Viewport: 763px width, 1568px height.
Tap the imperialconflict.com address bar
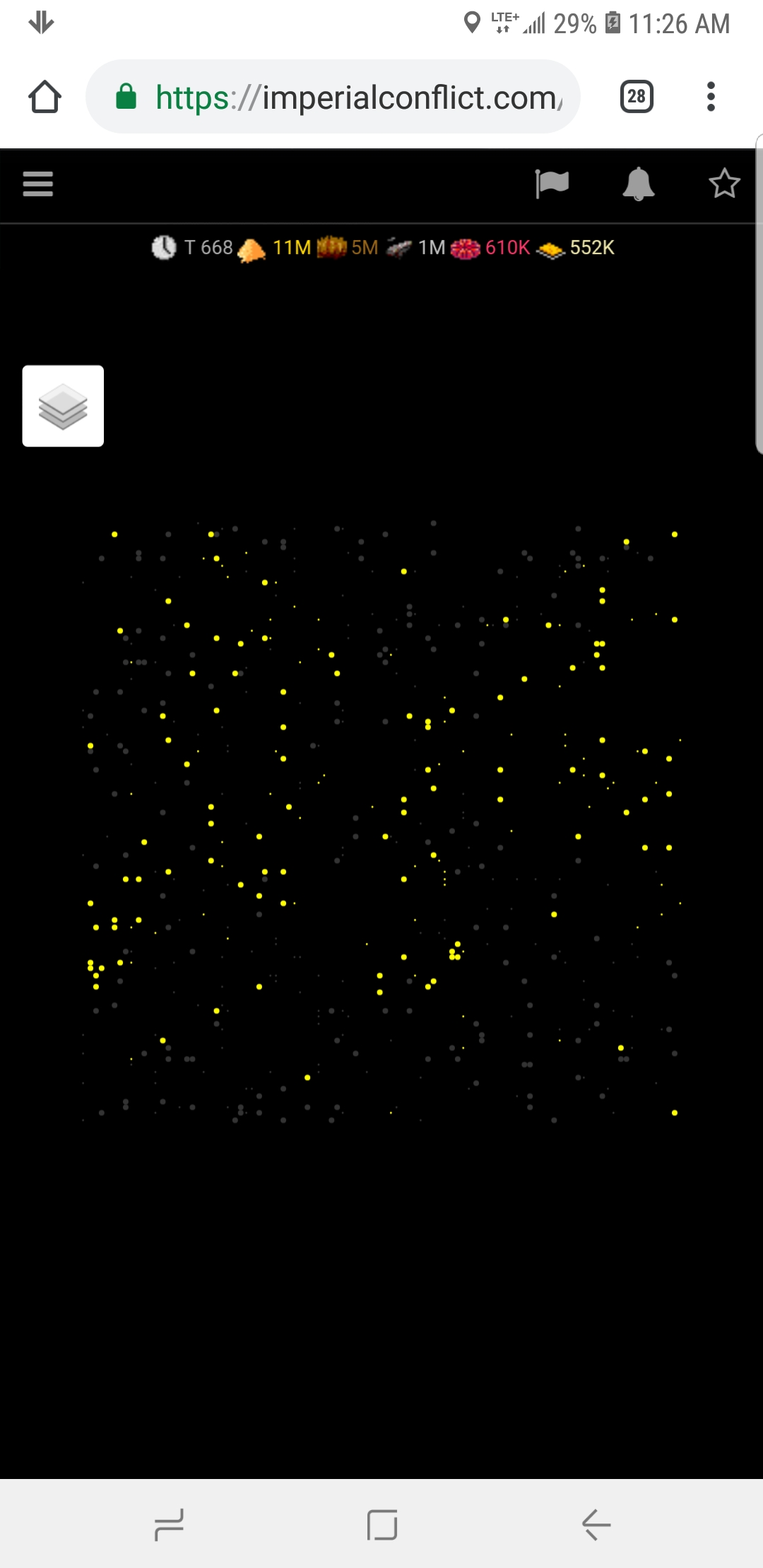[333, 97]
